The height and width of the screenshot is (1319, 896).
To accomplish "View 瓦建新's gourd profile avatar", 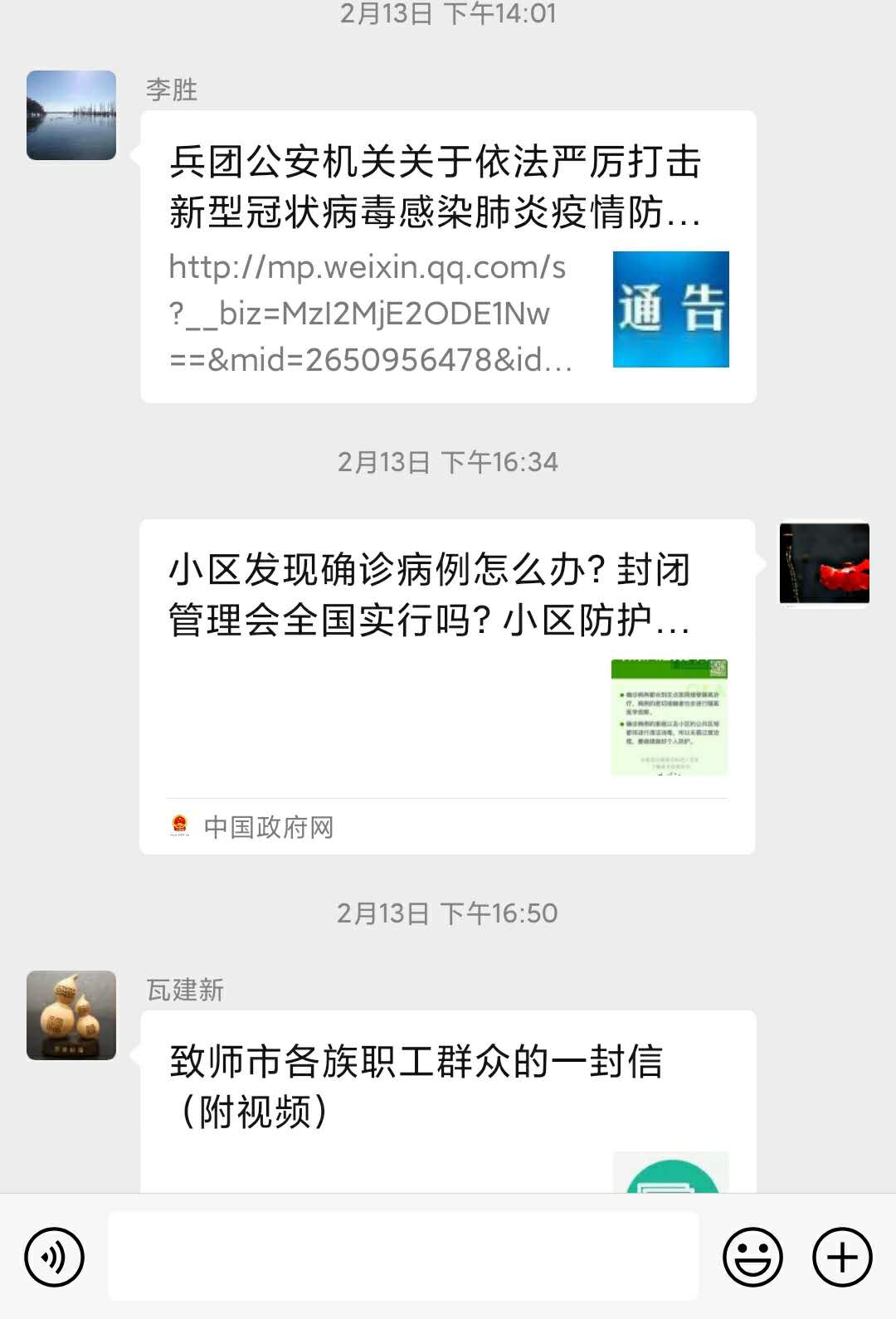I will click(x=71, y=1015).
